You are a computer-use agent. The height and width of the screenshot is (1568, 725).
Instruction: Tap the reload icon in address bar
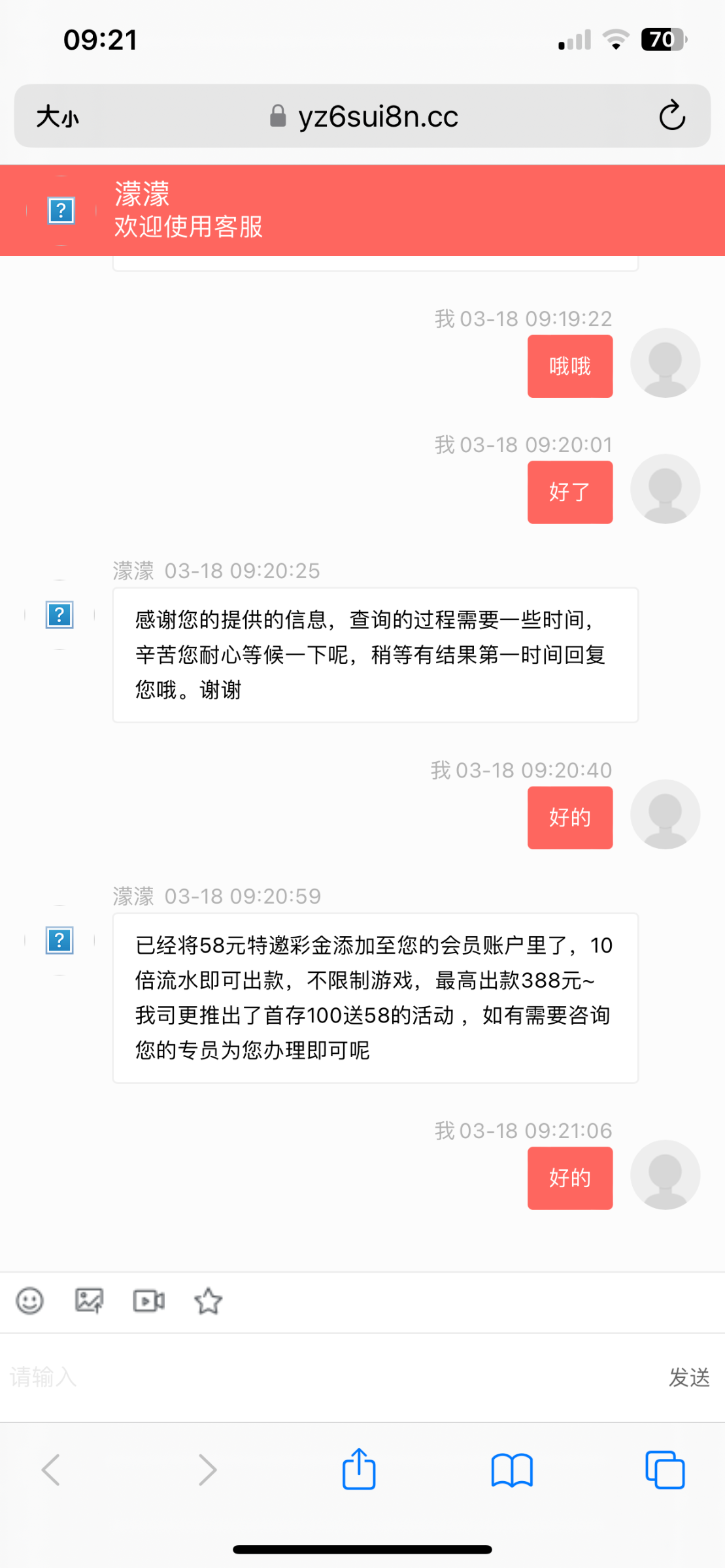(672, 116)
